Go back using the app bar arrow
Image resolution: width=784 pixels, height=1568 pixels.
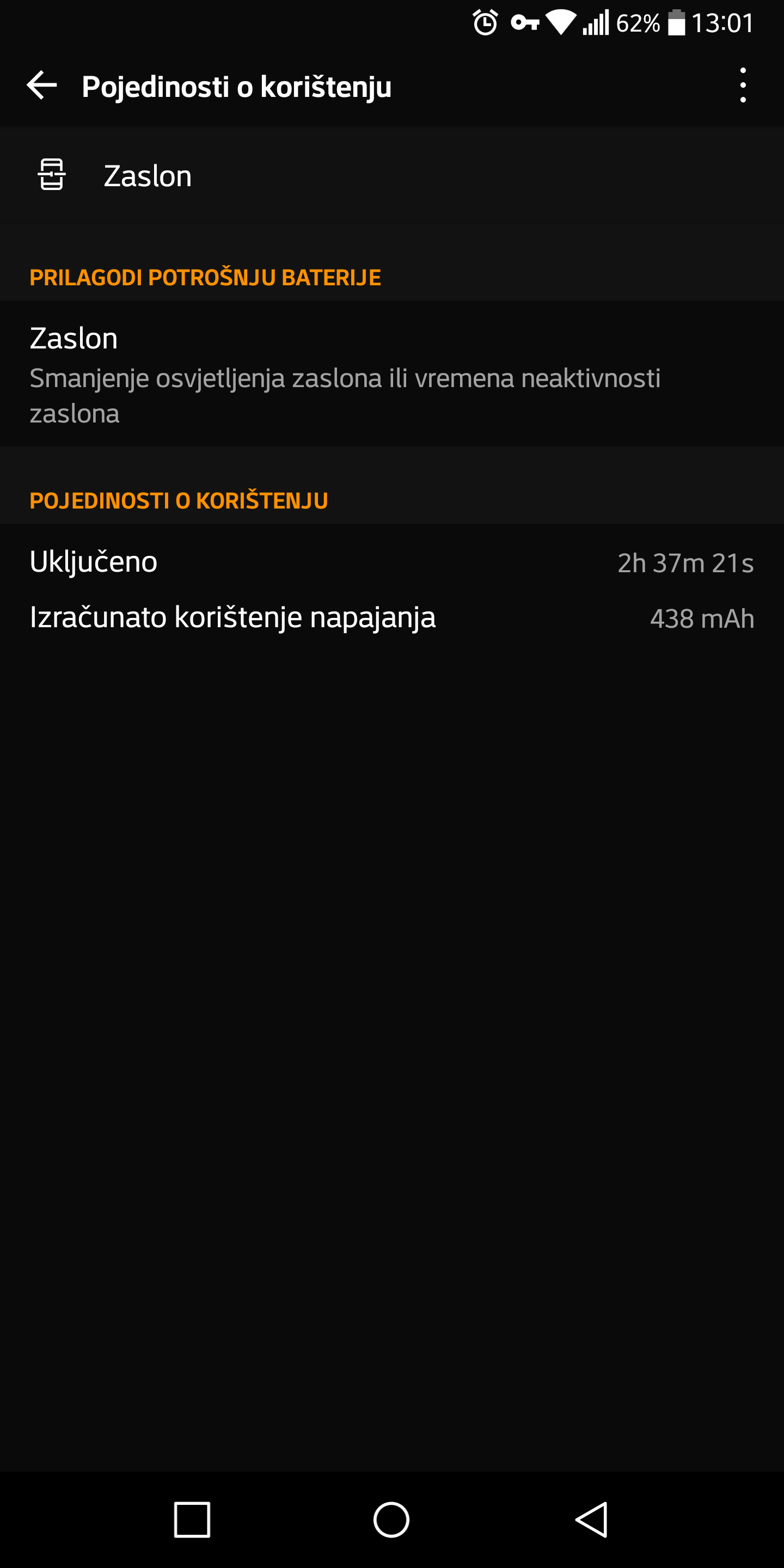tap(42, 85)
